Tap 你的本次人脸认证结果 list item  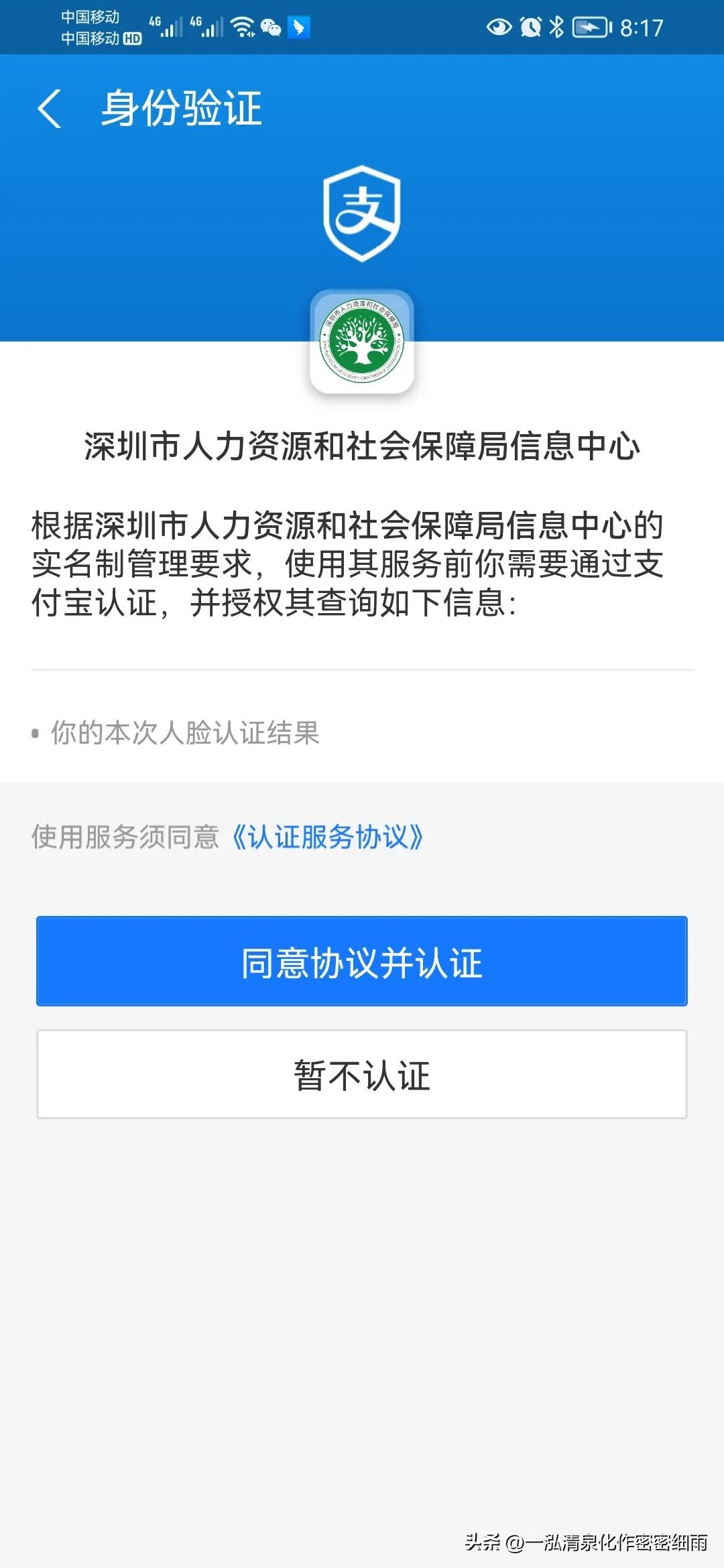181,734
